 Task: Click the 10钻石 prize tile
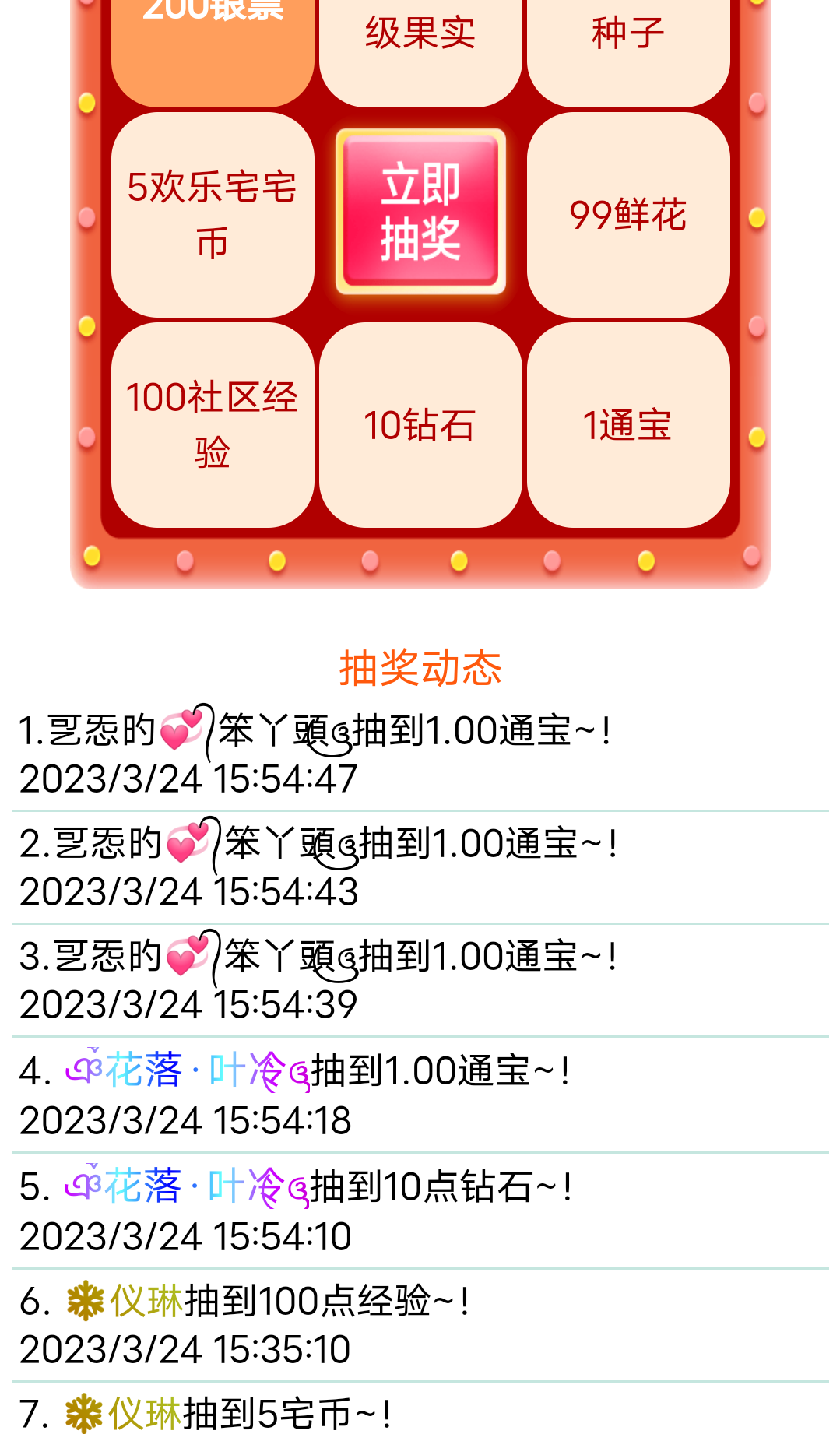tap(419, 425)
